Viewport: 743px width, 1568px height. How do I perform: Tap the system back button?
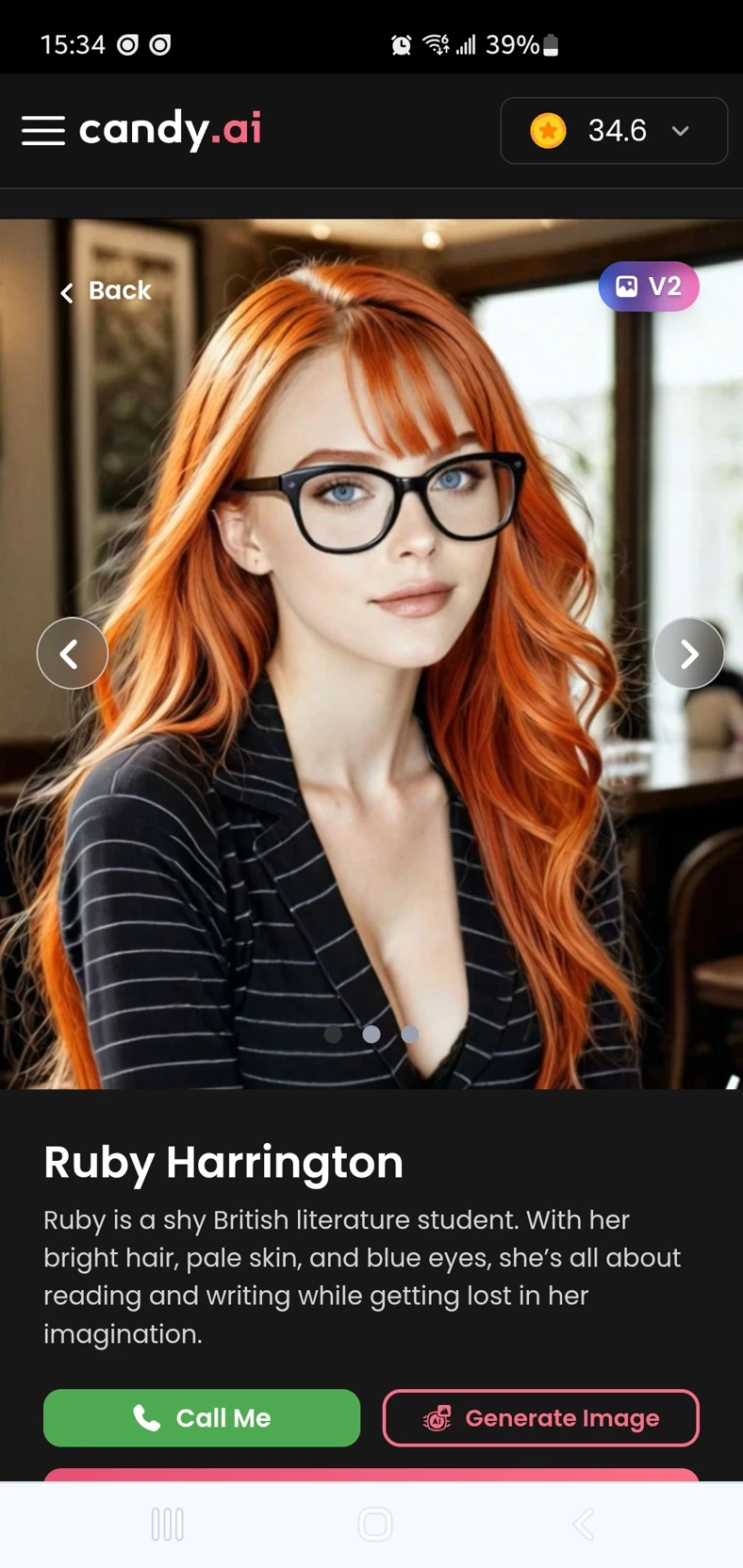[x=583, y=1524]
